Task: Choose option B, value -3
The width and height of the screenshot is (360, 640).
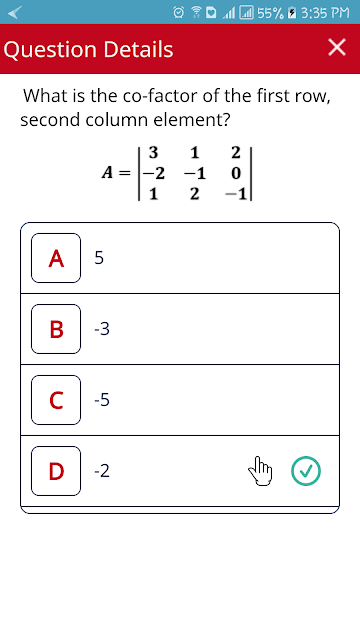Action: pos(180,329)
